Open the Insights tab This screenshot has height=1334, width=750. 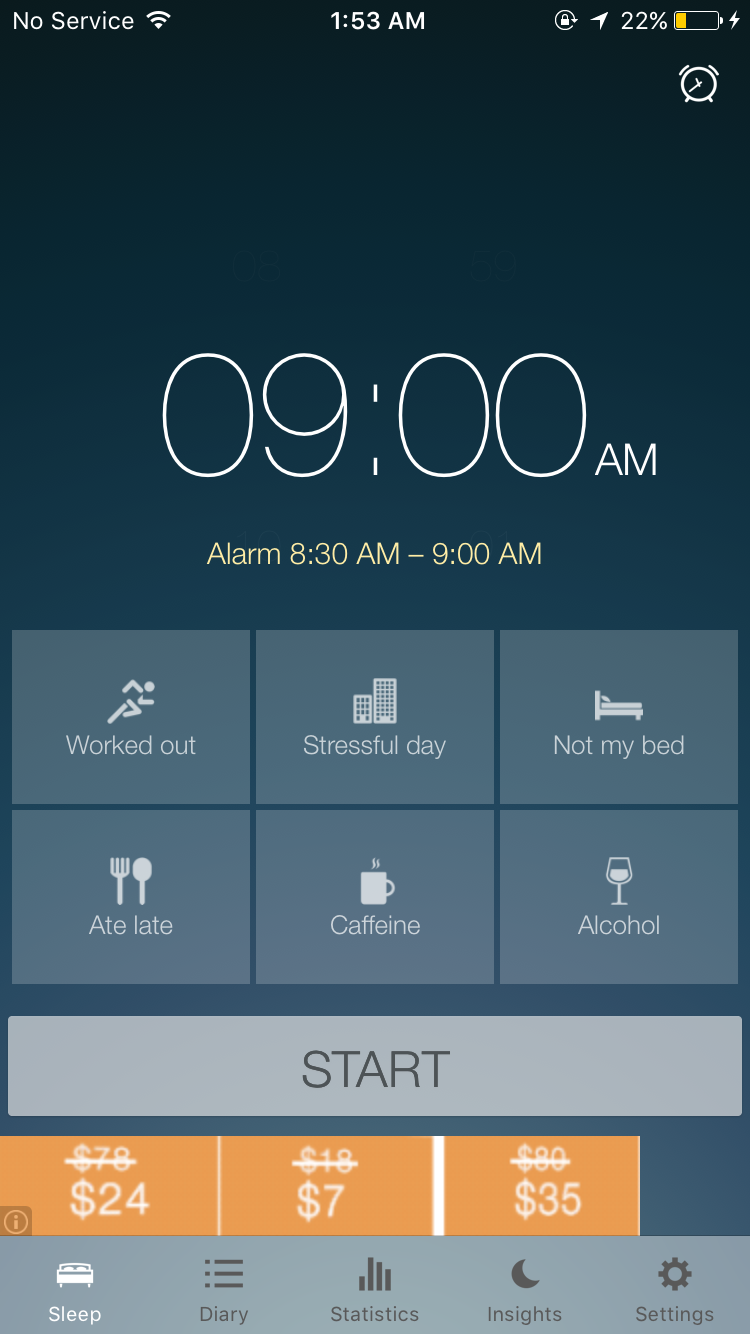524,1290
